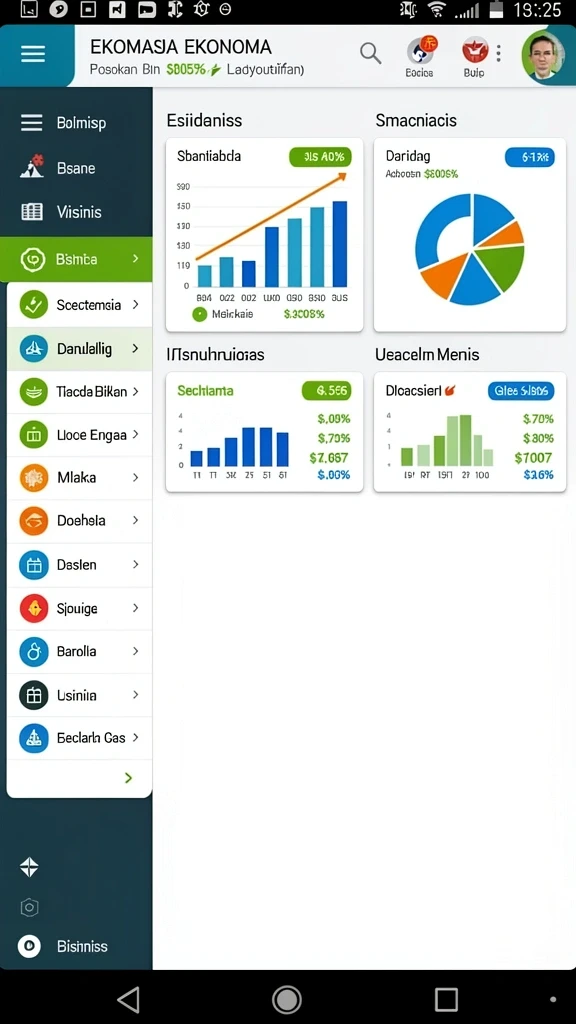Open the Daslen calendar row
Image resolution: width=576 pixels, height=1024 pixels.
[80, 564]
